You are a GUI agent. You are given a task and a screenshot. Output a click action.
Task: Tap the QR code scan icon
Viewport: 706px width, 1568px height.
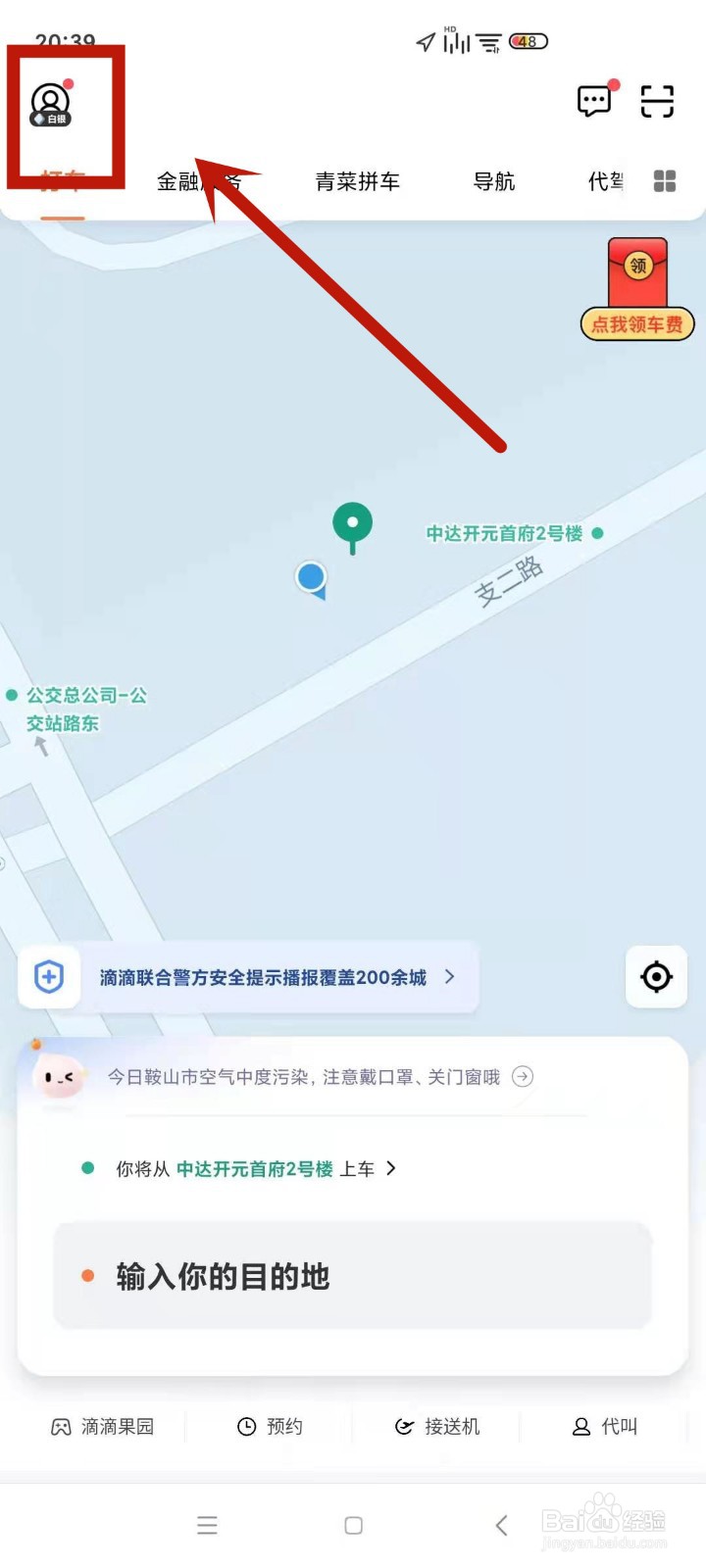[x=655, y=100]
